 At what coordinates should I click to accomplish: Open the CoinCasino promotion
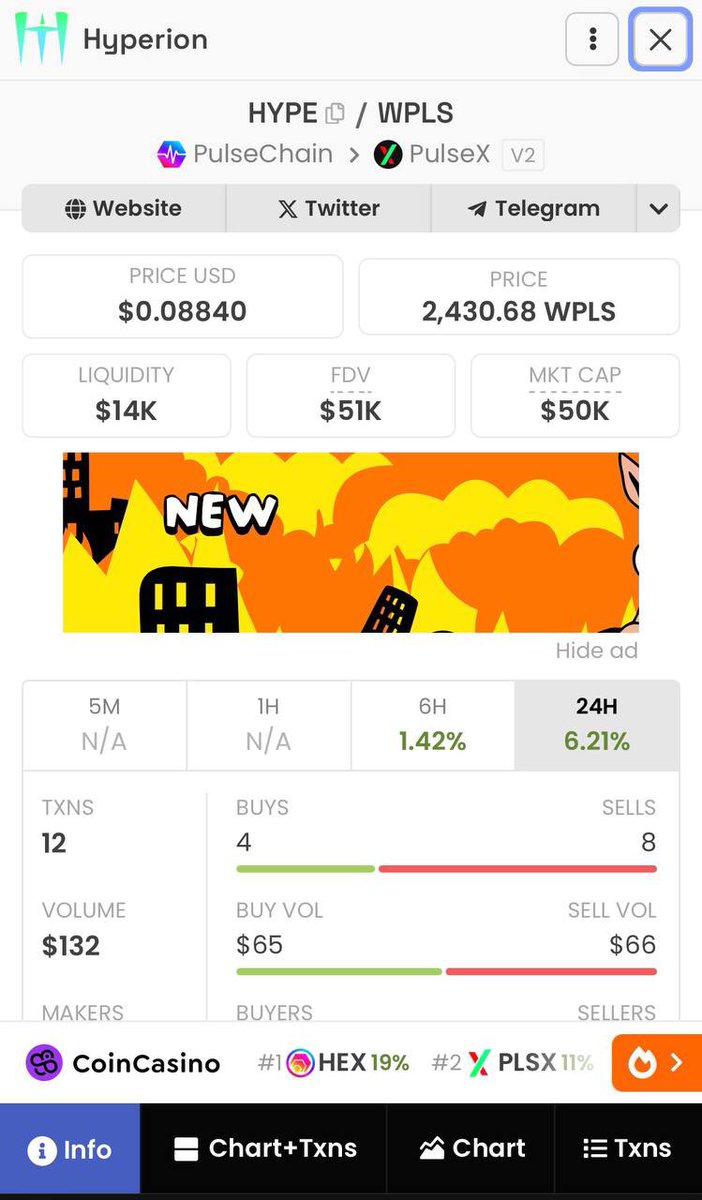coord(122,1062)
